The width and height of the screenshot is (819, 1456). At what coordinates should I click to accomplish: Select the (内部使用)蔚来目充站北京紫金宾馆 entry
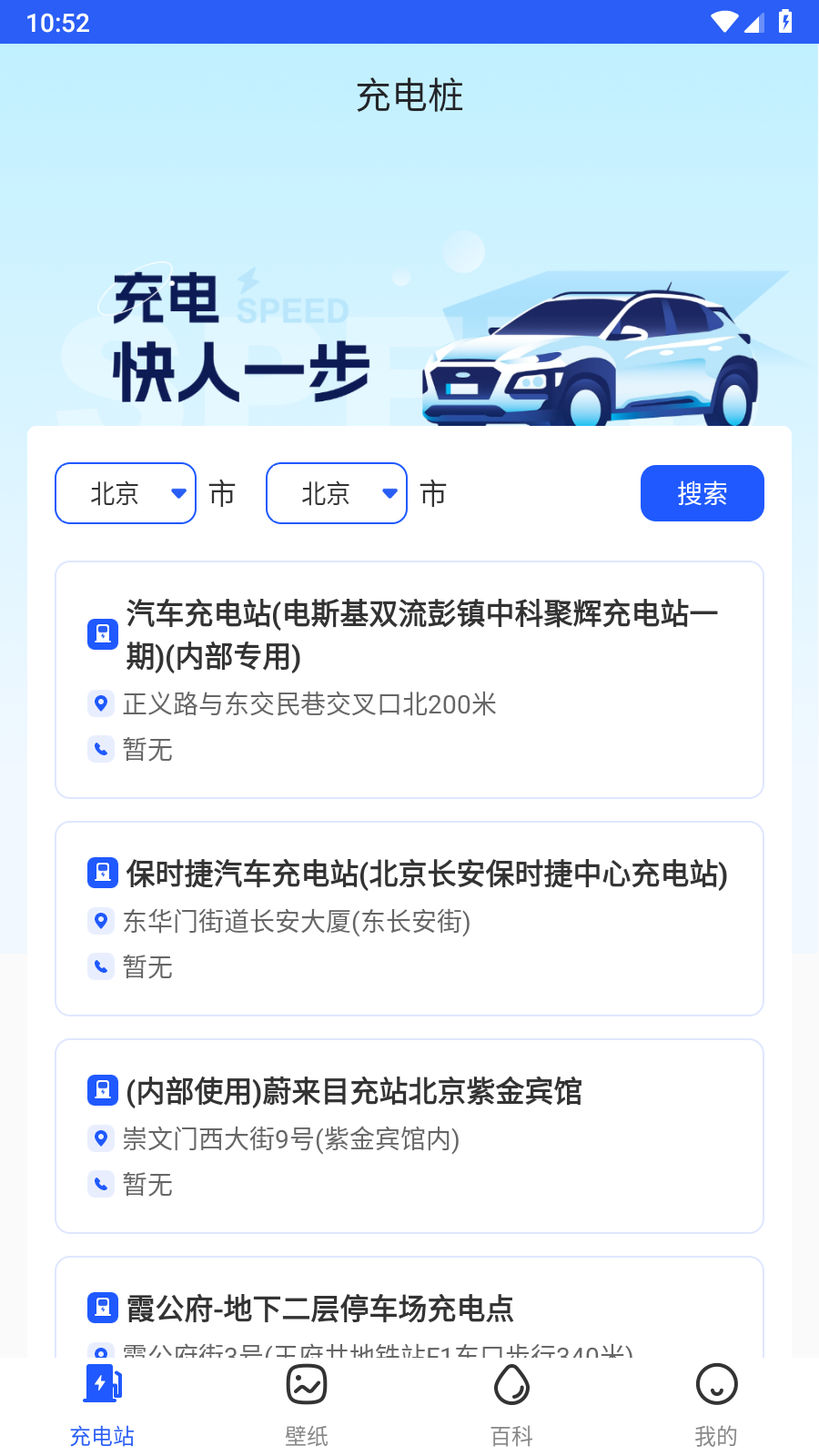409,1135
